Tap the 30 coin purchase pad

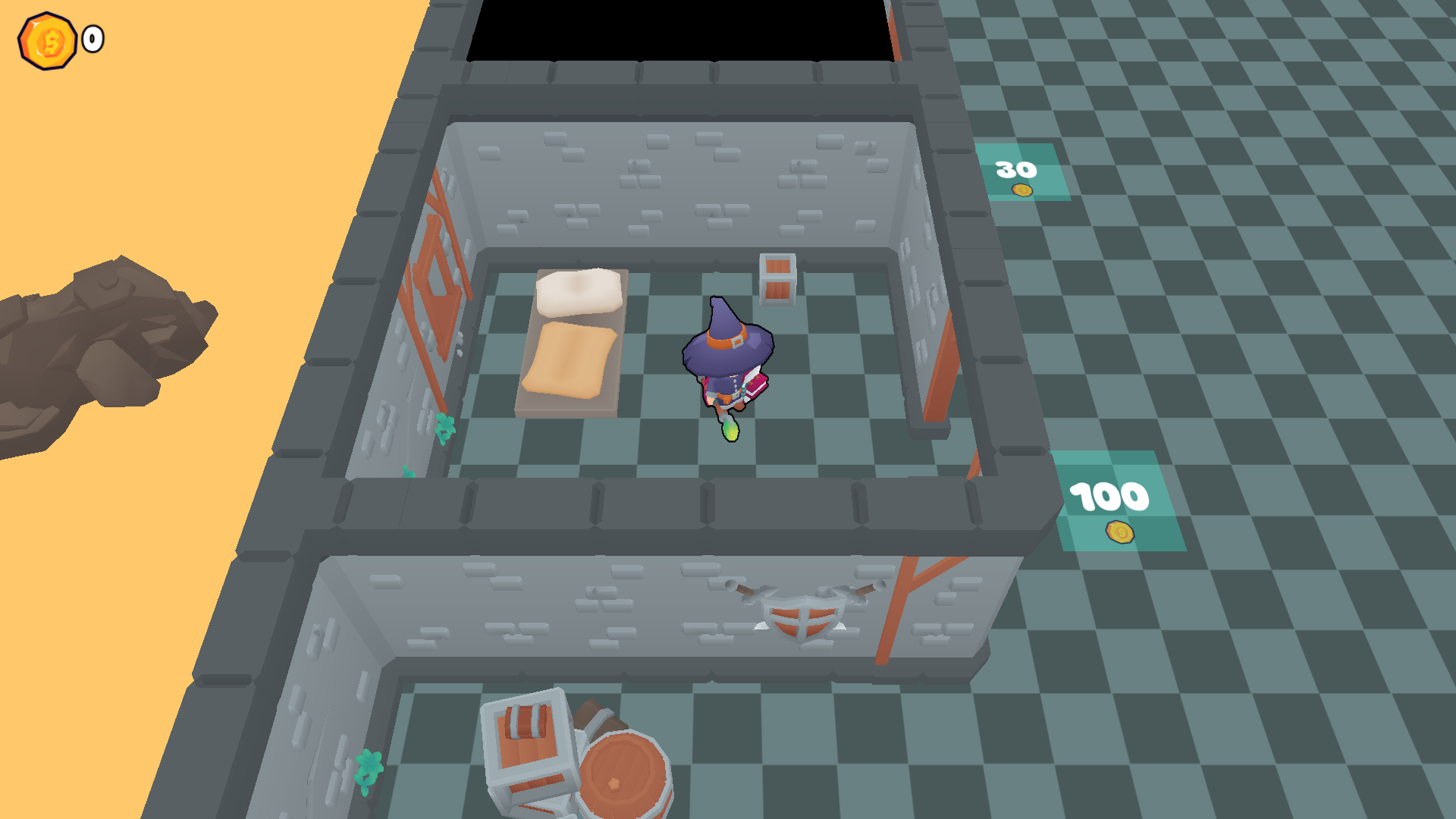(x=1021, y=173)
